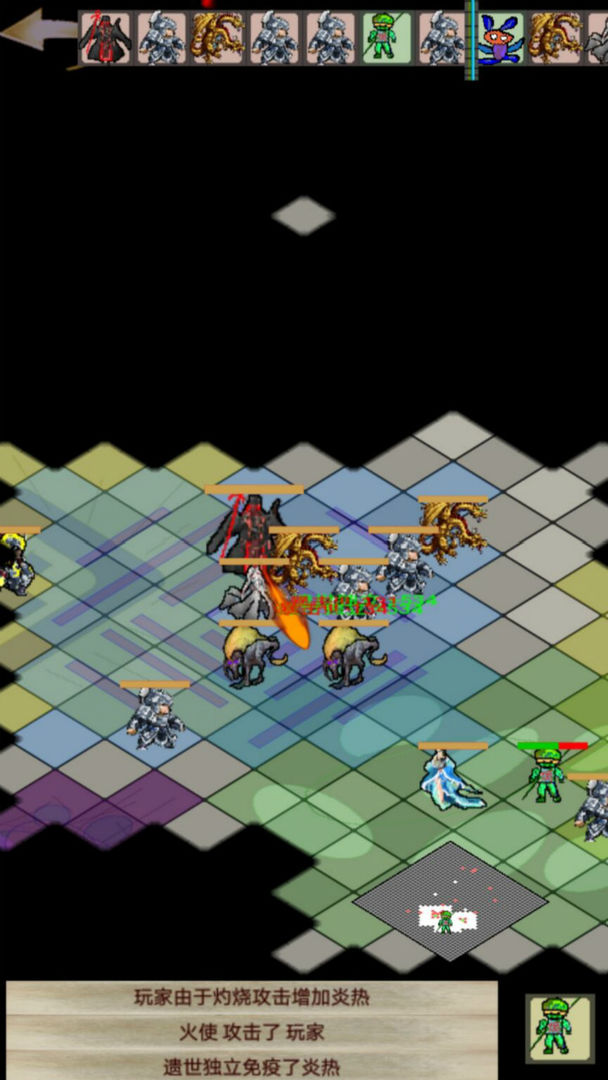Open the green ninja portrait button at bottom right
The image size is (608, 1080).
558,1027
